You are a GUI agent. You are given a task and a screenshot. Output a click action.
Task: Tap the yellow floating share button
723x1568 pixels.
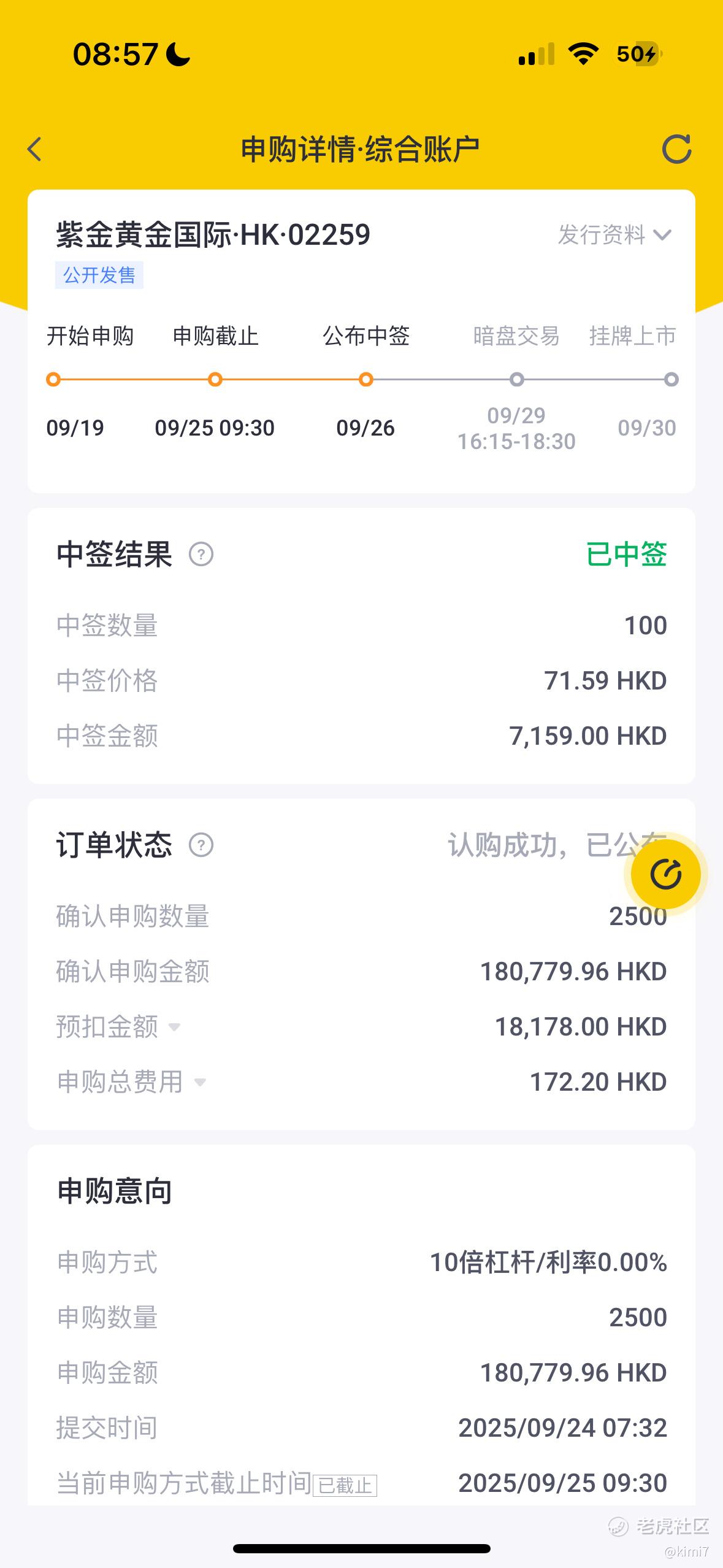tap(665, 874)
